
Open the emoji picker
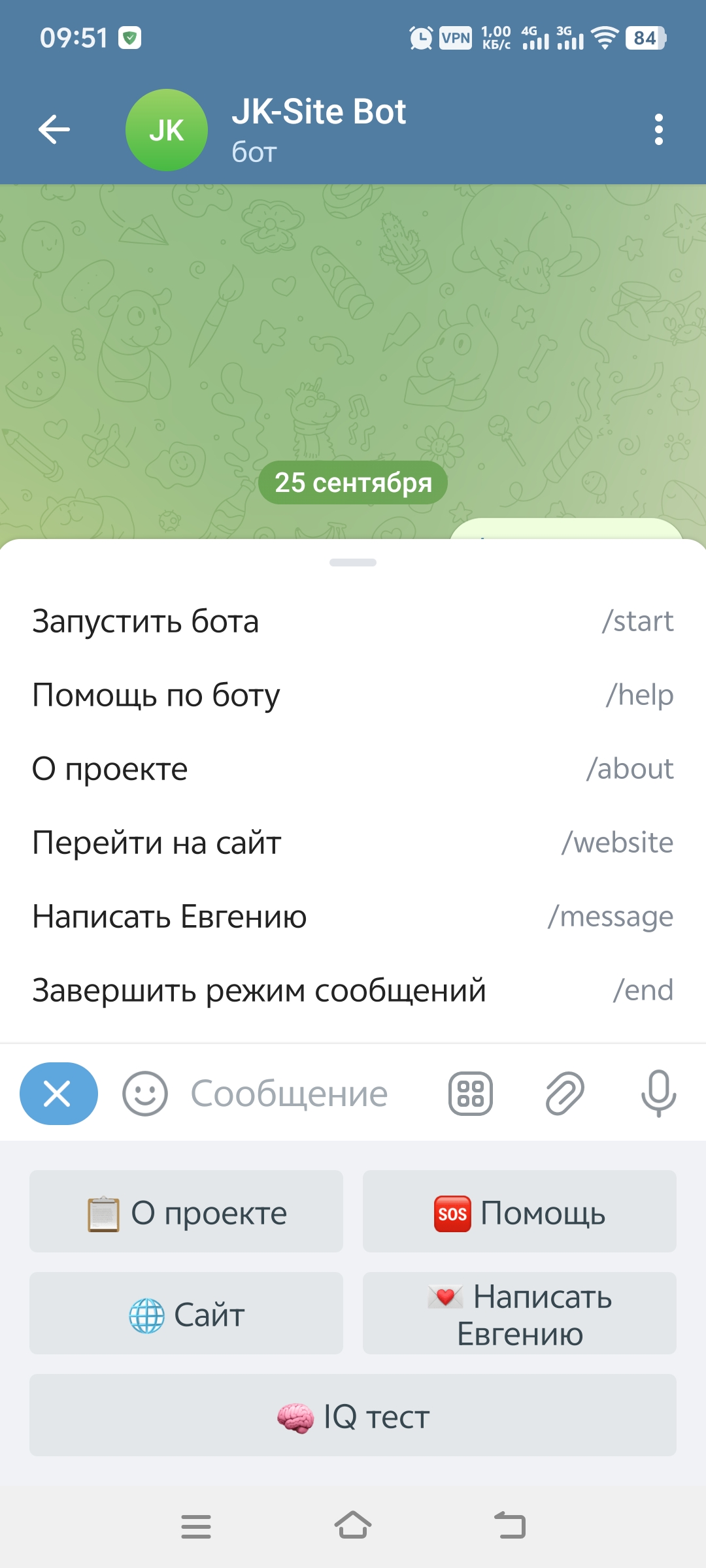pyautogui.click(x=145, y=1093)
